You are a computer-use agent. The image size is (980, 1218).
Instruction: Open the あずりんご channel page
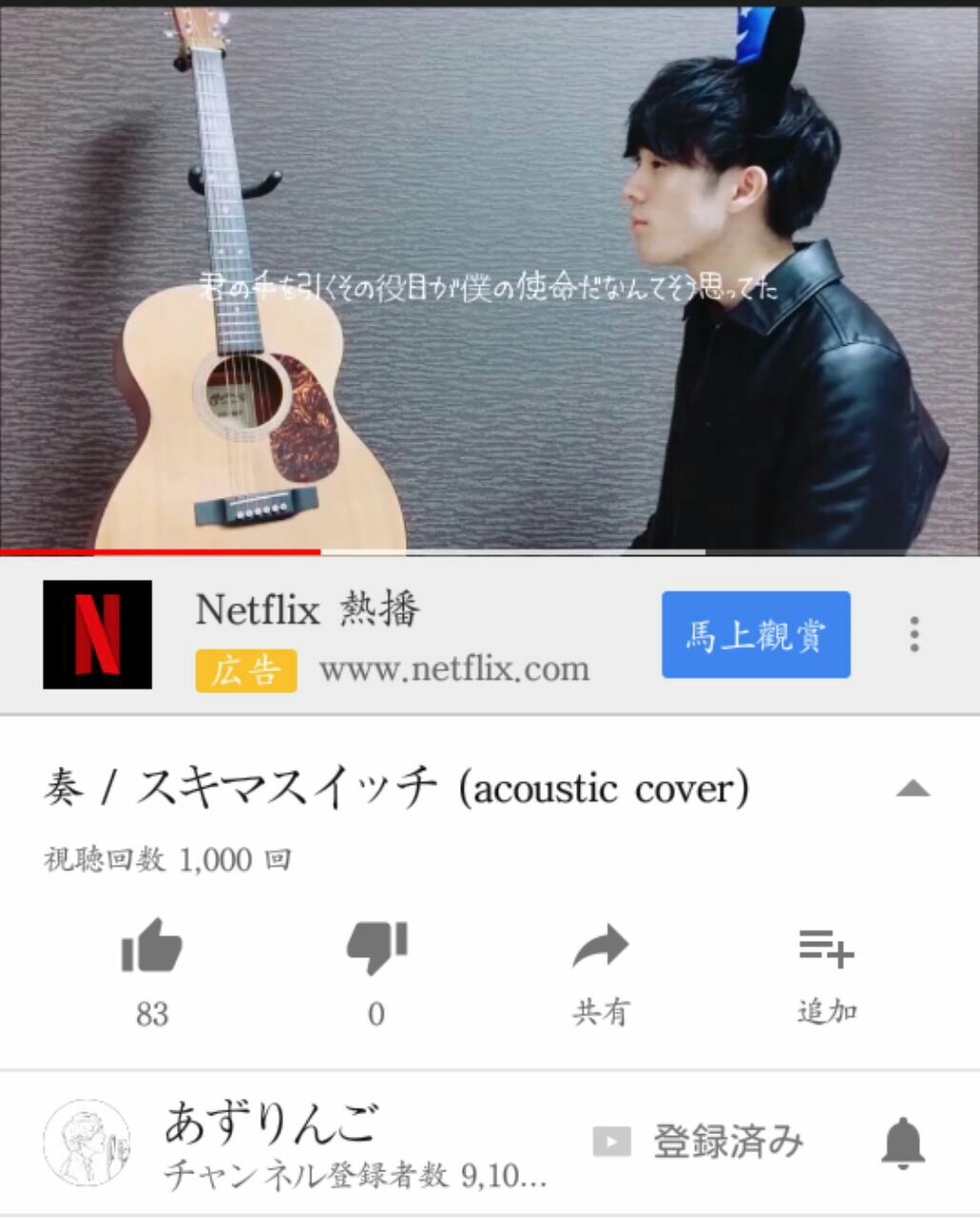[270, 1143]
